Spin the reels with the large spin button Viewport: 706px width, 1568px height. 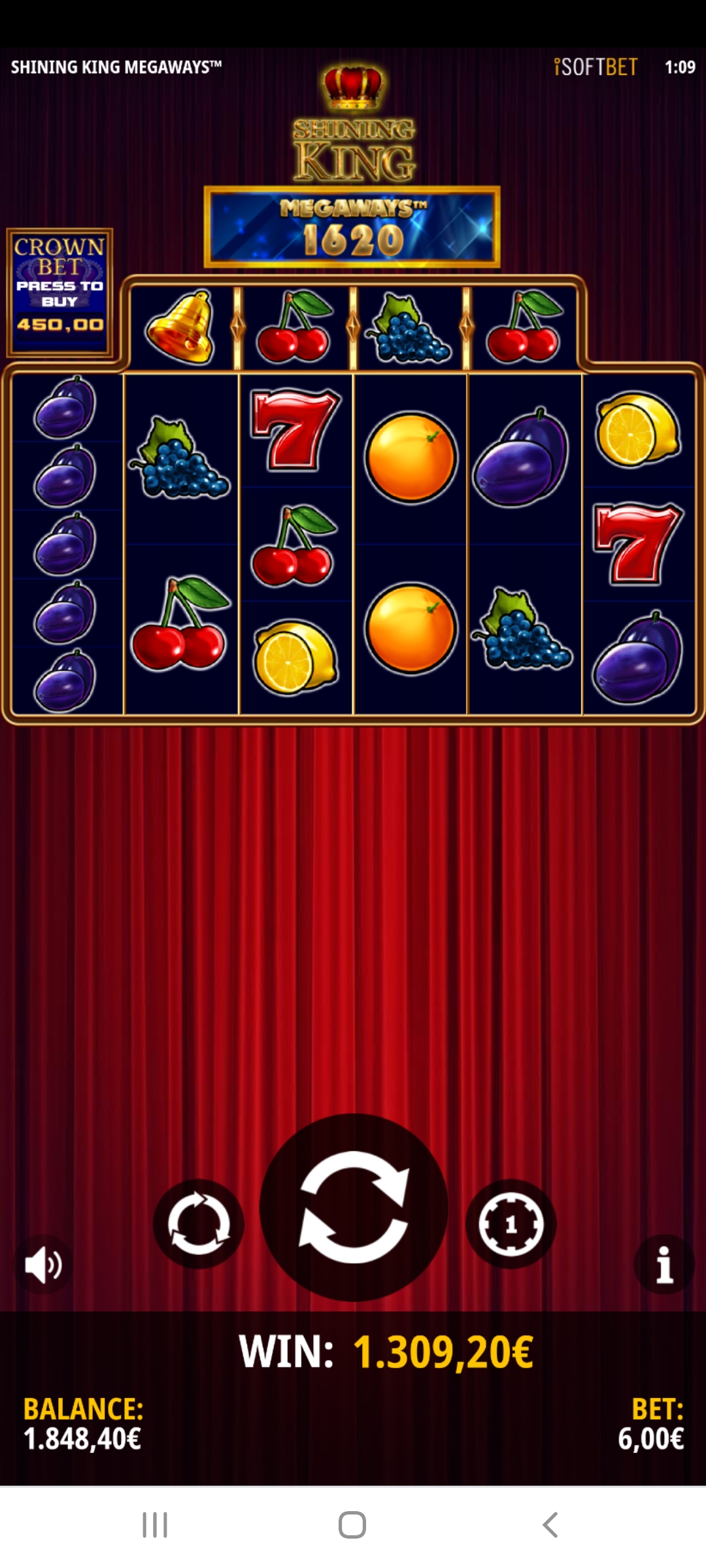tap(354, 1207)
